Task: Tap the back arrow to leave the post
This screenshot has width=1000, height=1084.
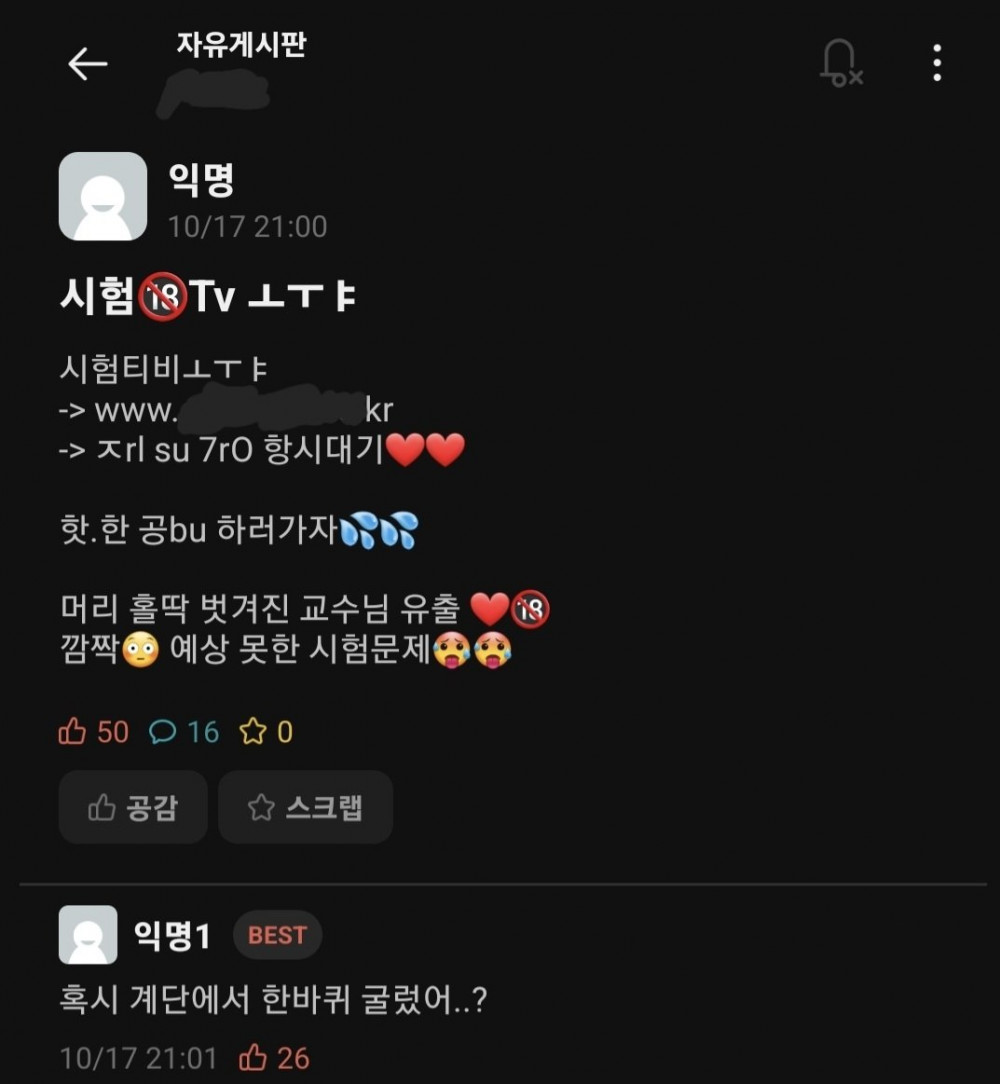Action: 88,63
